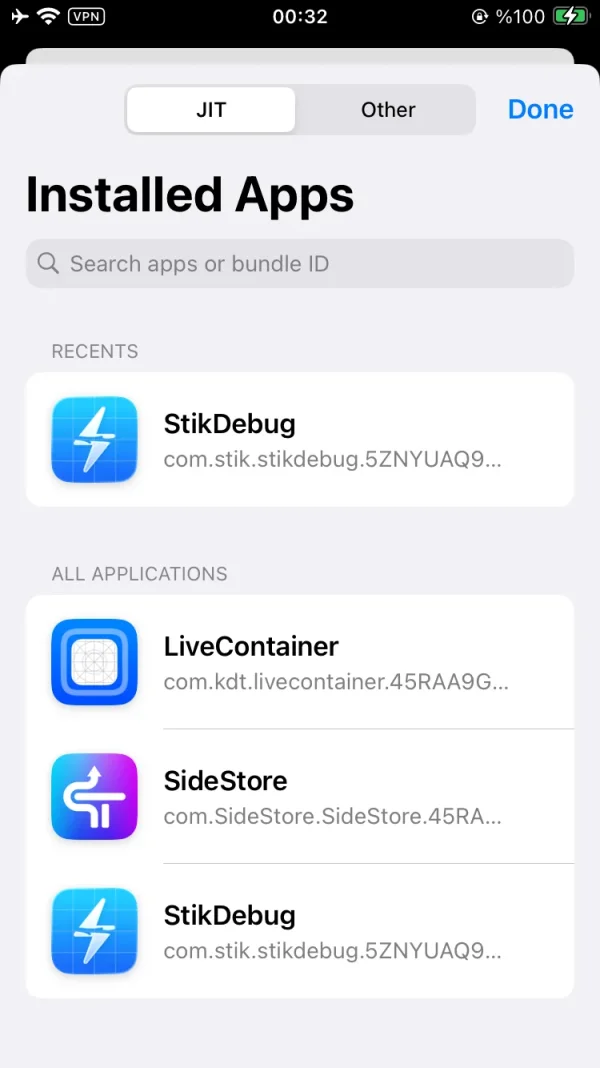Tap Done to close the app list
Viewport: 600px width, 1068px height.
click(x=540, y=110)
